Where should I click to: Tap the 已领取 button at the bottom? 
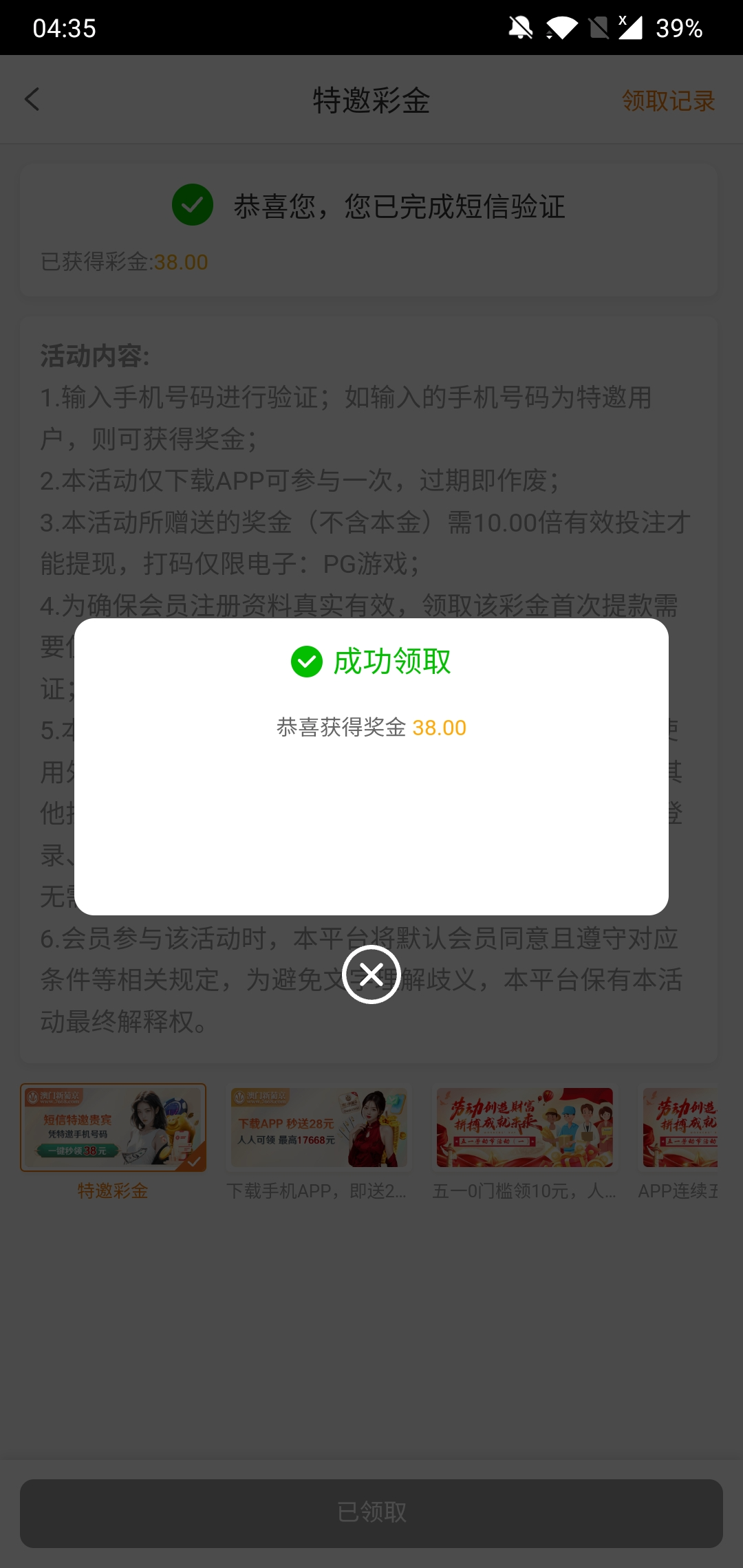[x=371, y=1513]
